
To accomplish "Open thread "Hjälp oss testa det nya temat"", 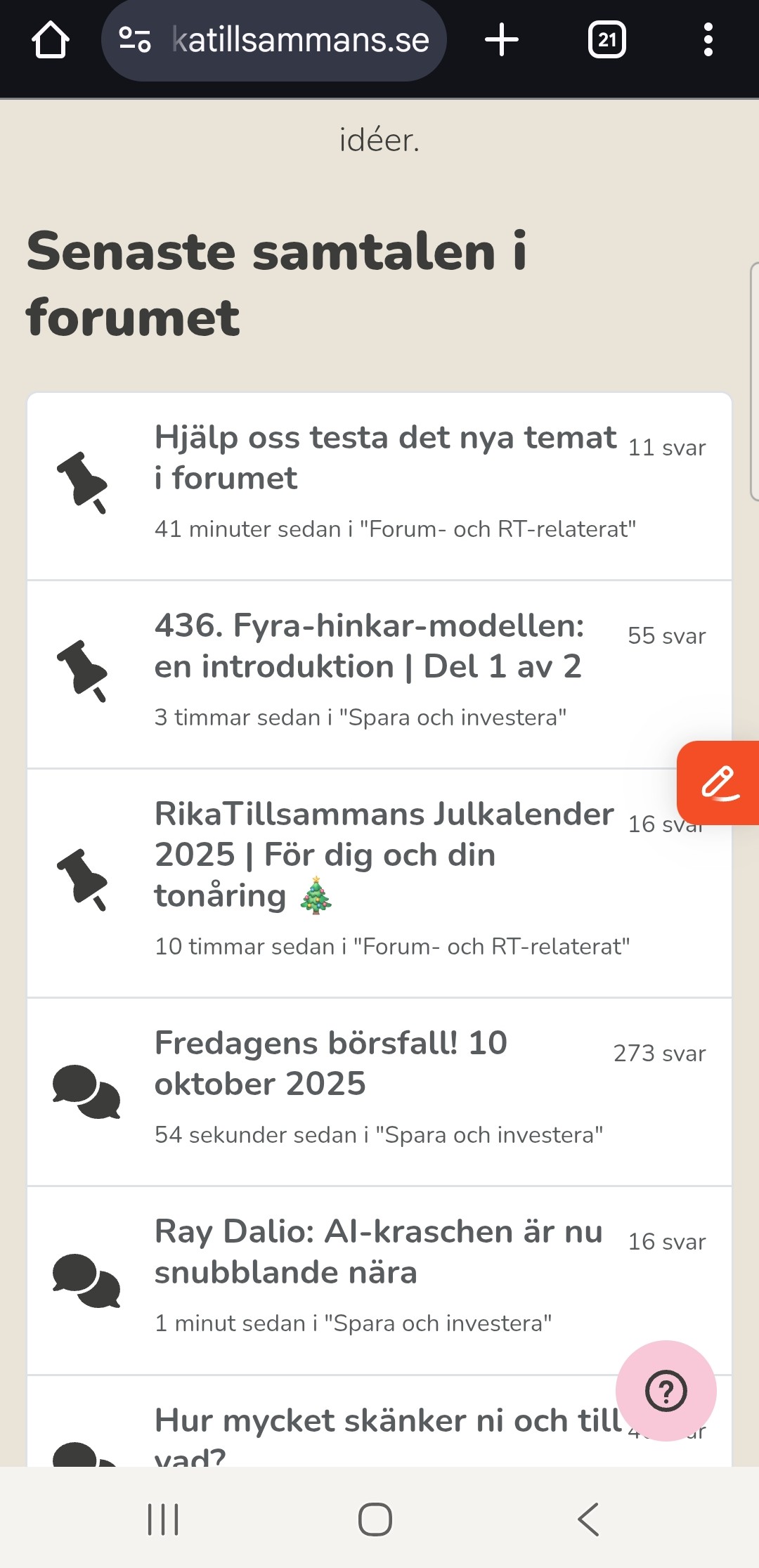I will pos(384,457).
